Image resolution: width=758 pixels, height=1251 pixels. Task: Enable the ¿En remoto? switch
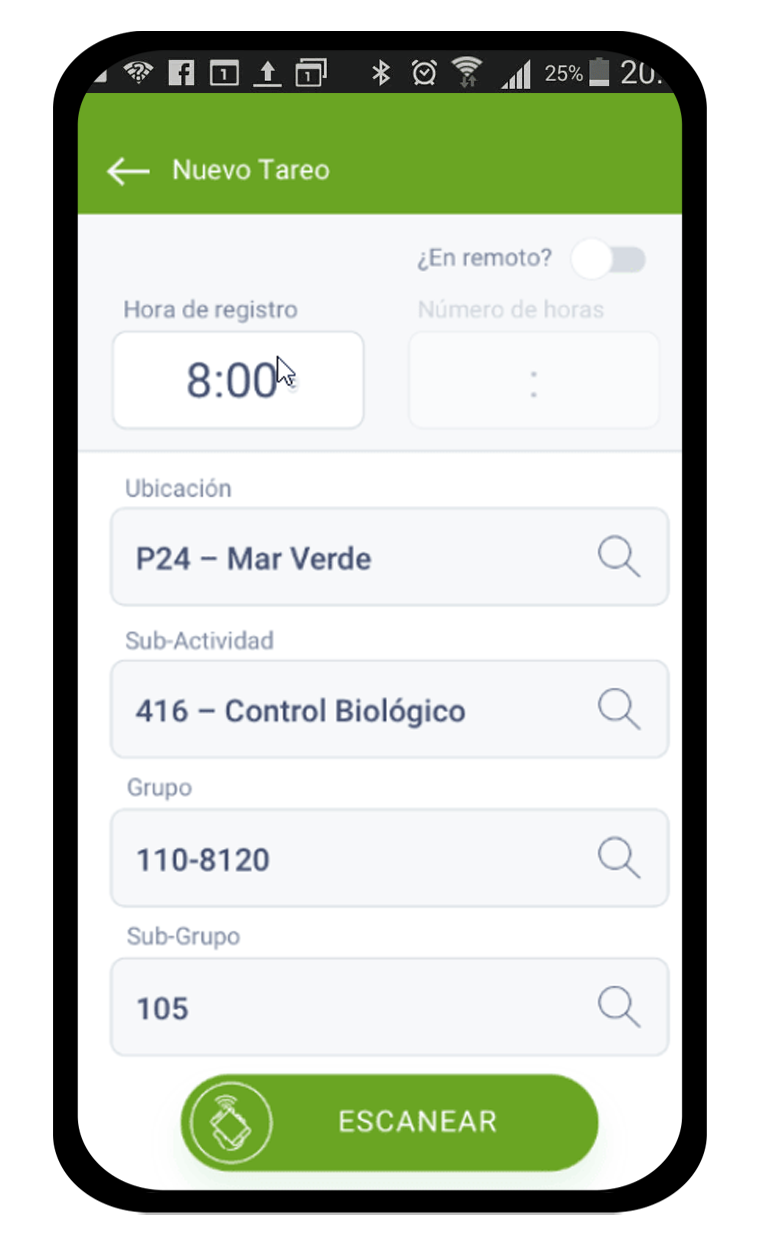point(610,258)
